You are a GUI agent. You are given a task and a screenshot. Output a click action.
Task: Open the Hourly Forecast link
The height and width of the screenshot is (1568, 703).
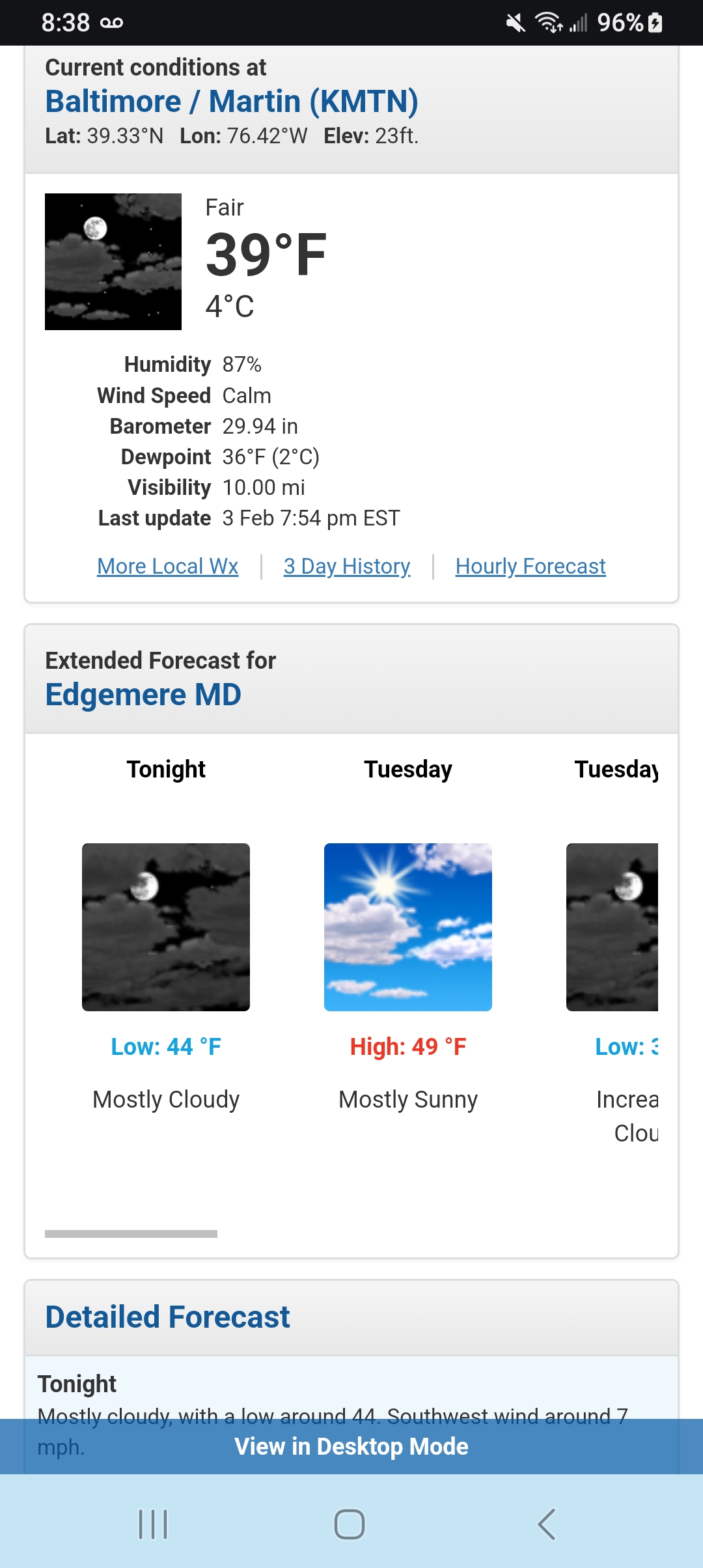(x=531, y=566)
